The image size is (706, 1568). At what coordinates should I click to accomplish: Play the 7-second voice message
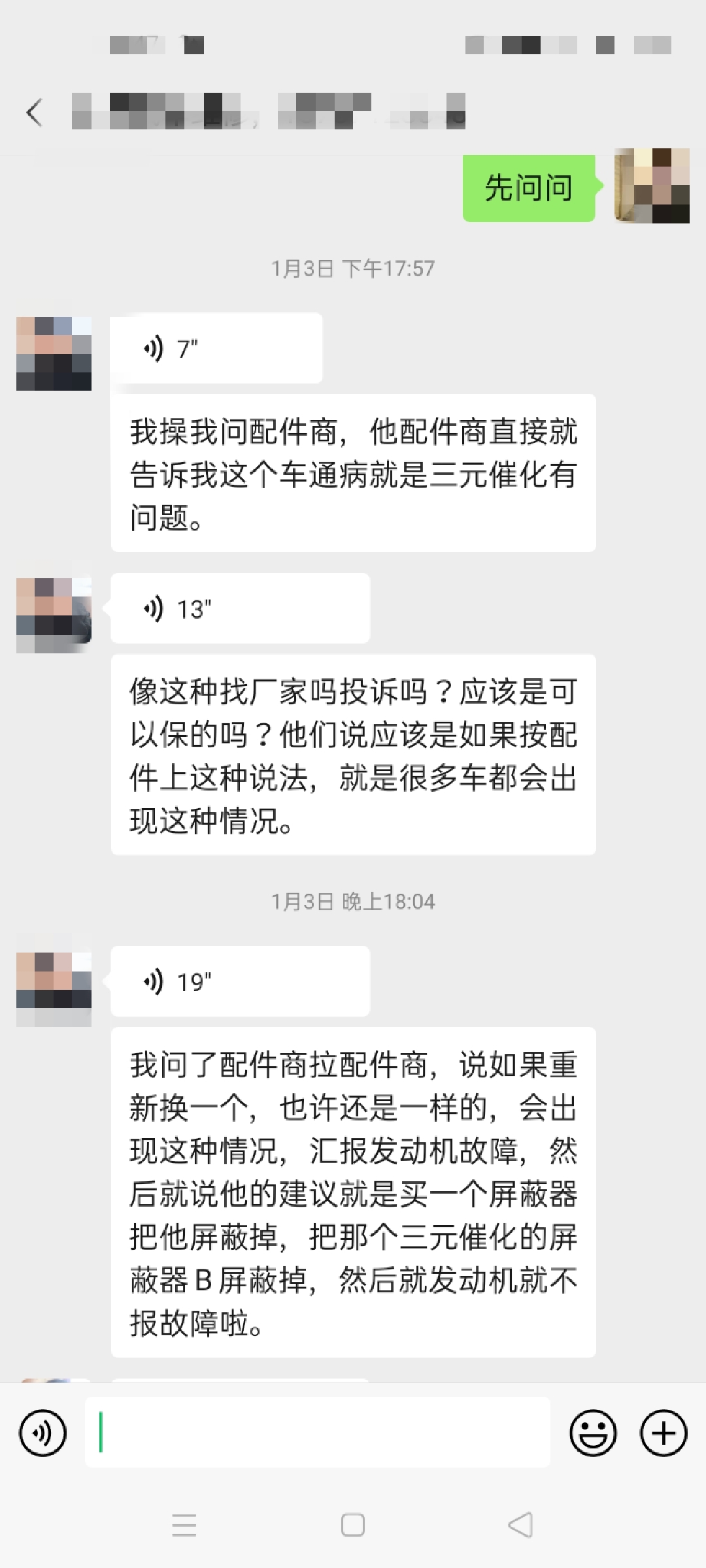point(216,349)
